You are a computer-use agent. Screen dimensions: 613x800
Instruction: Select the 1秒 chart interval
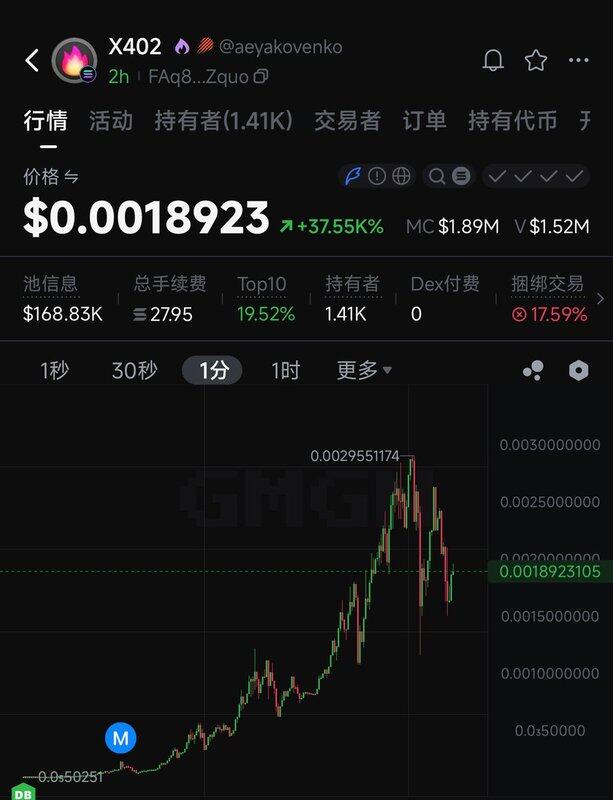(55, 371)
